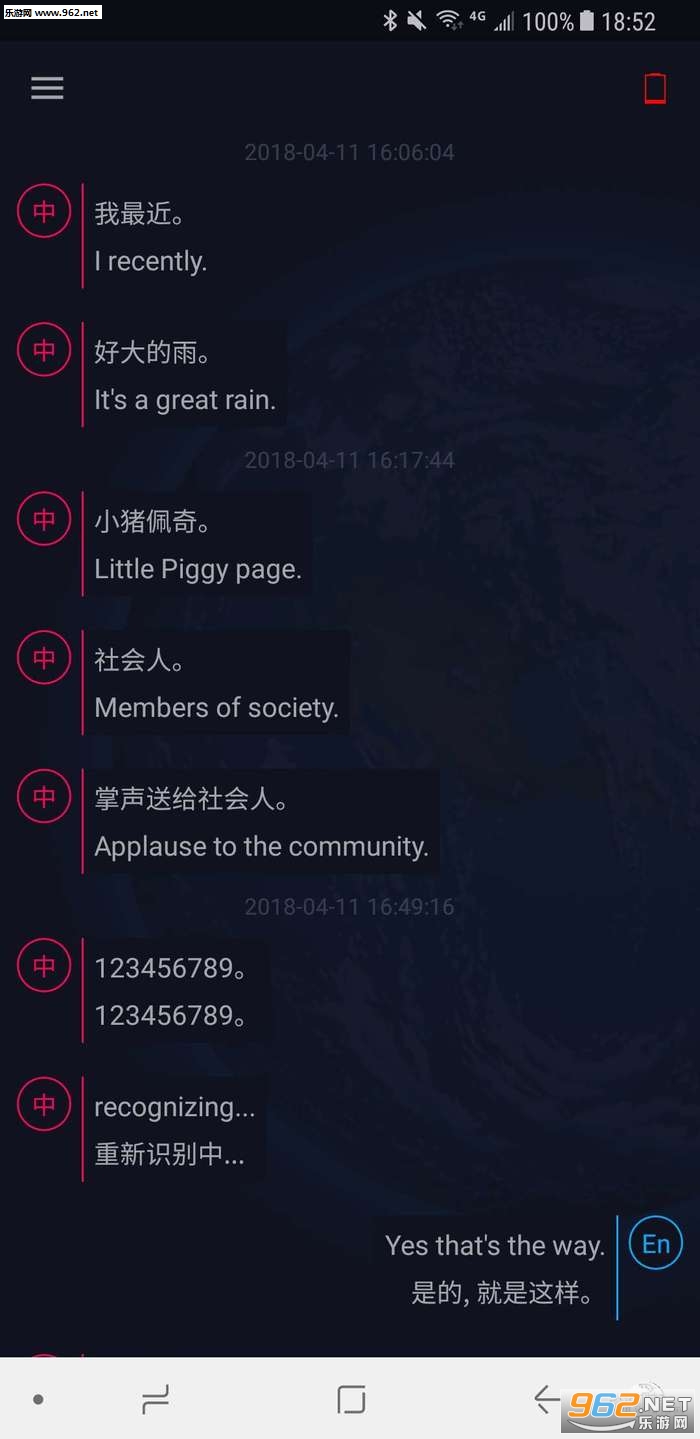Open system recent apps
700x1439 pixels.
point(156,1399)
